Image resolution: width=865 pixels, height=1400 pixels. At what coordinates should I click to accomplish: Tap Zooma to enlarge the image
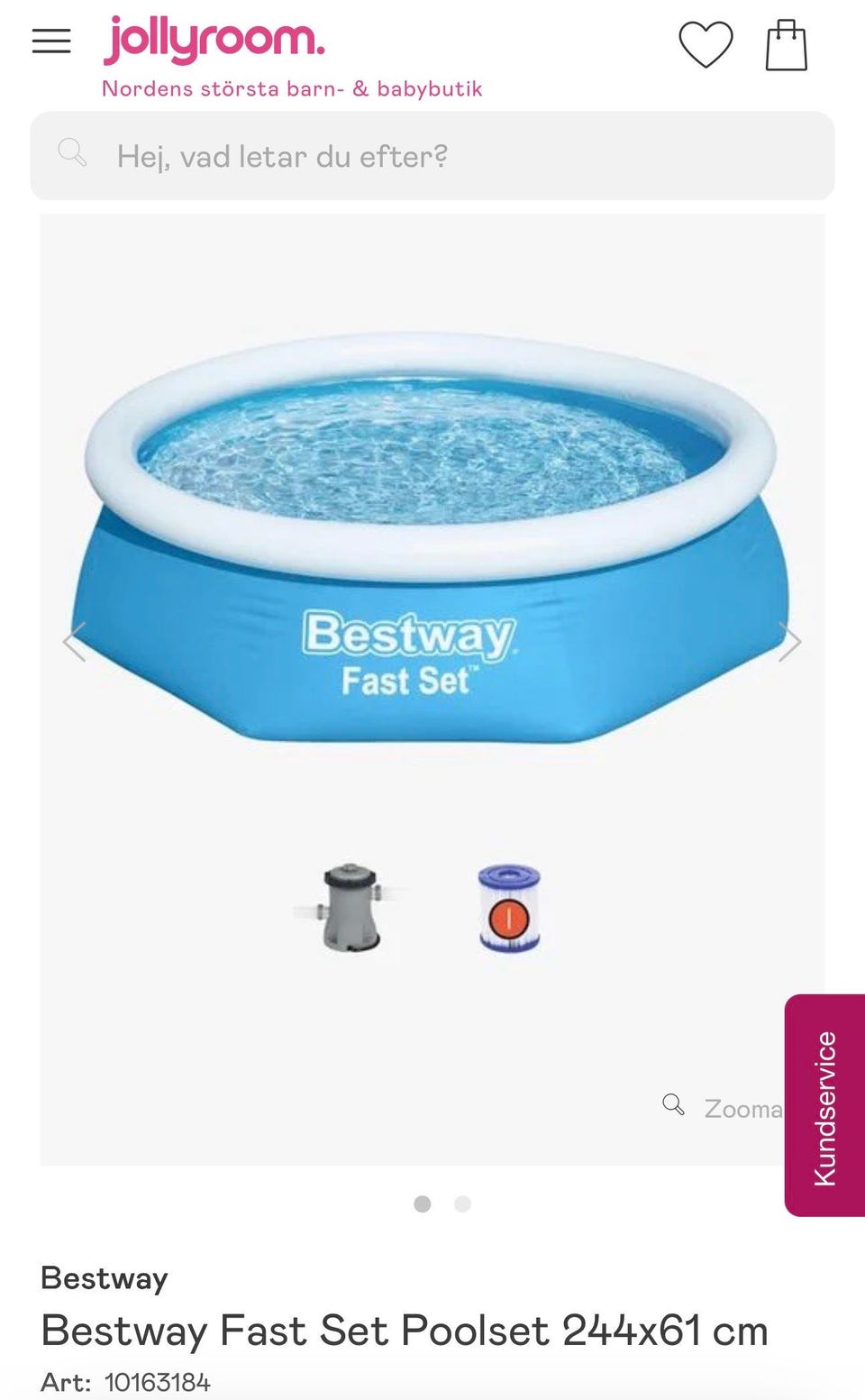pos(723,1107)
